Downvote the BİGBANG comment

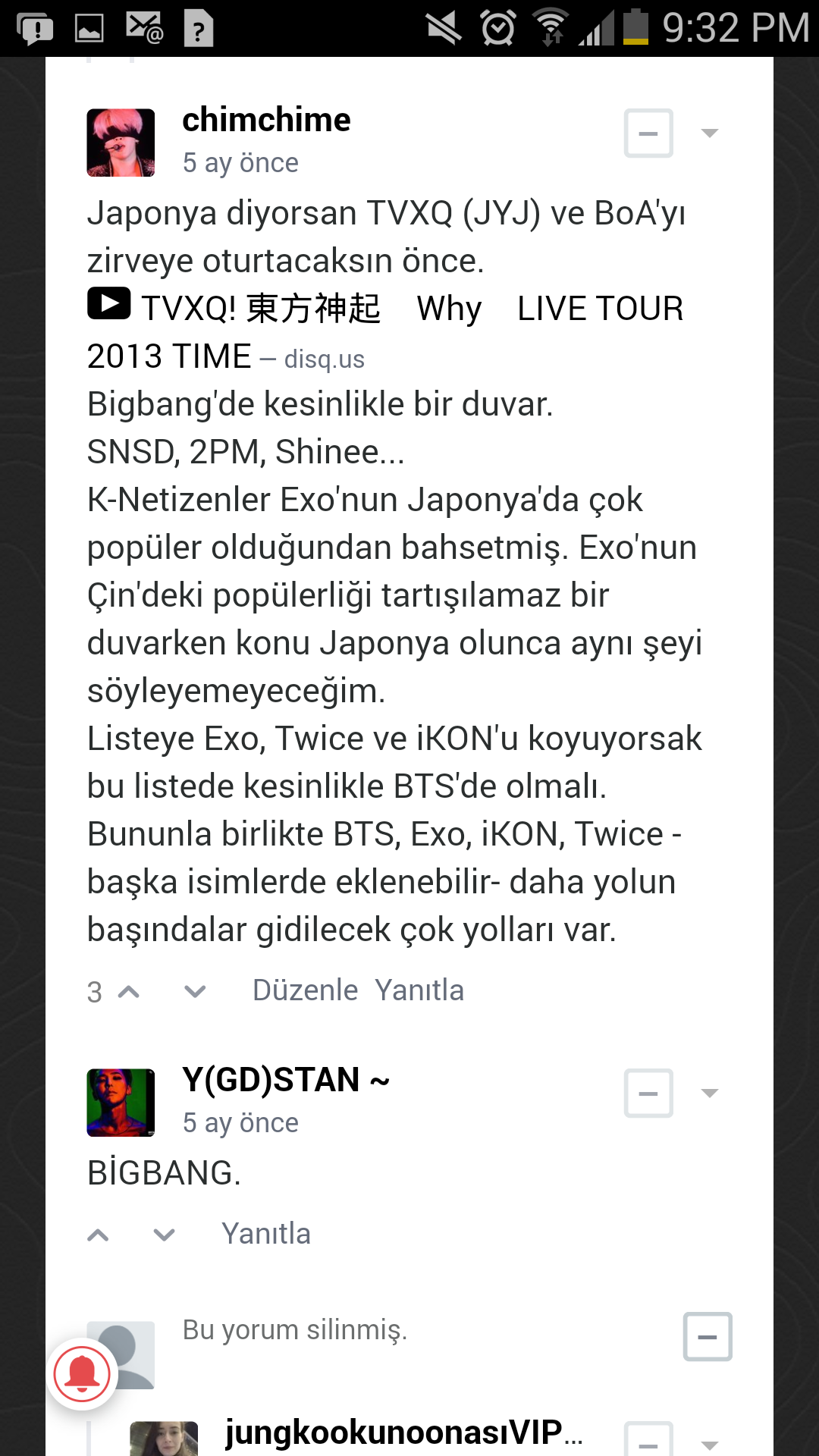[164, 1235]
